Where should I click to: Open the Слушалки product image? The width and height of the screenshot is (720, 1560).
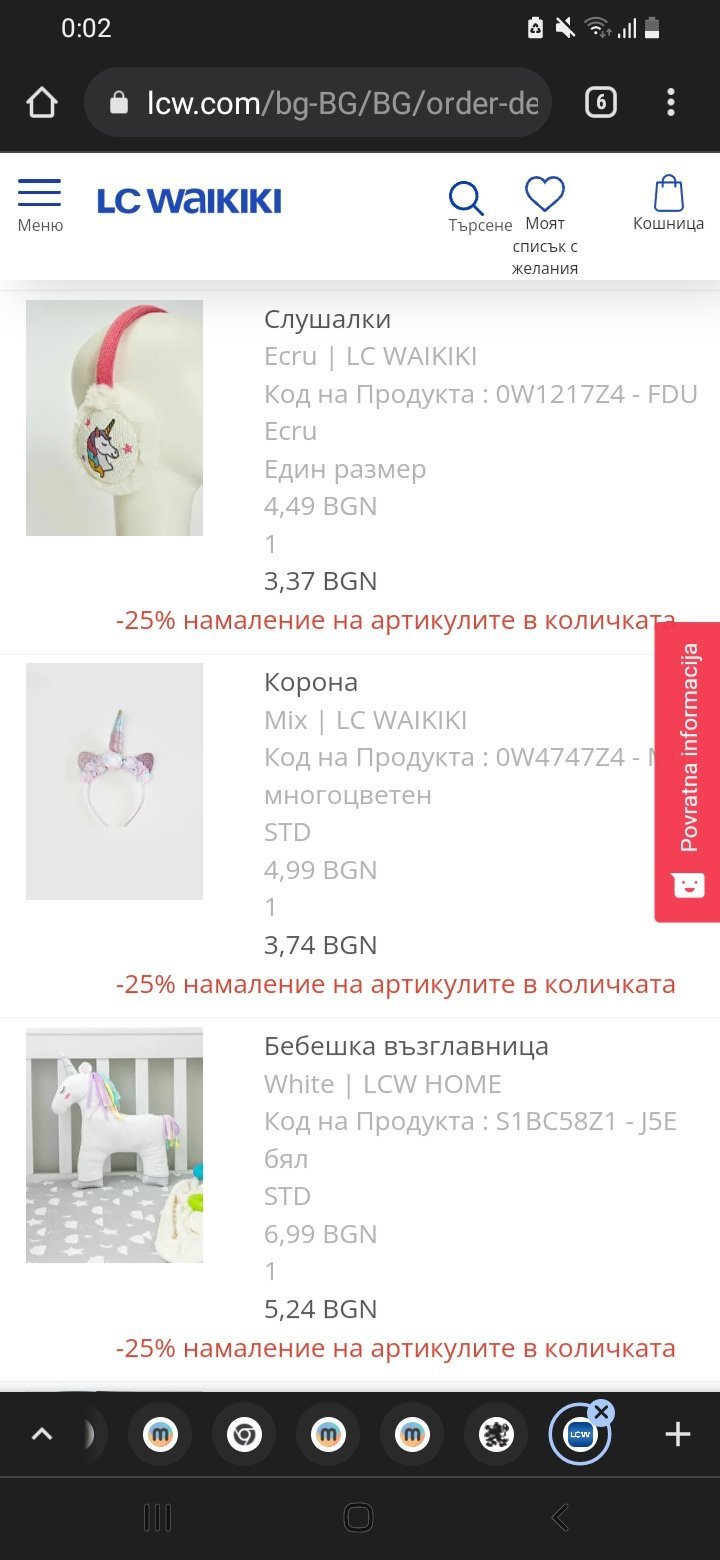114,418
